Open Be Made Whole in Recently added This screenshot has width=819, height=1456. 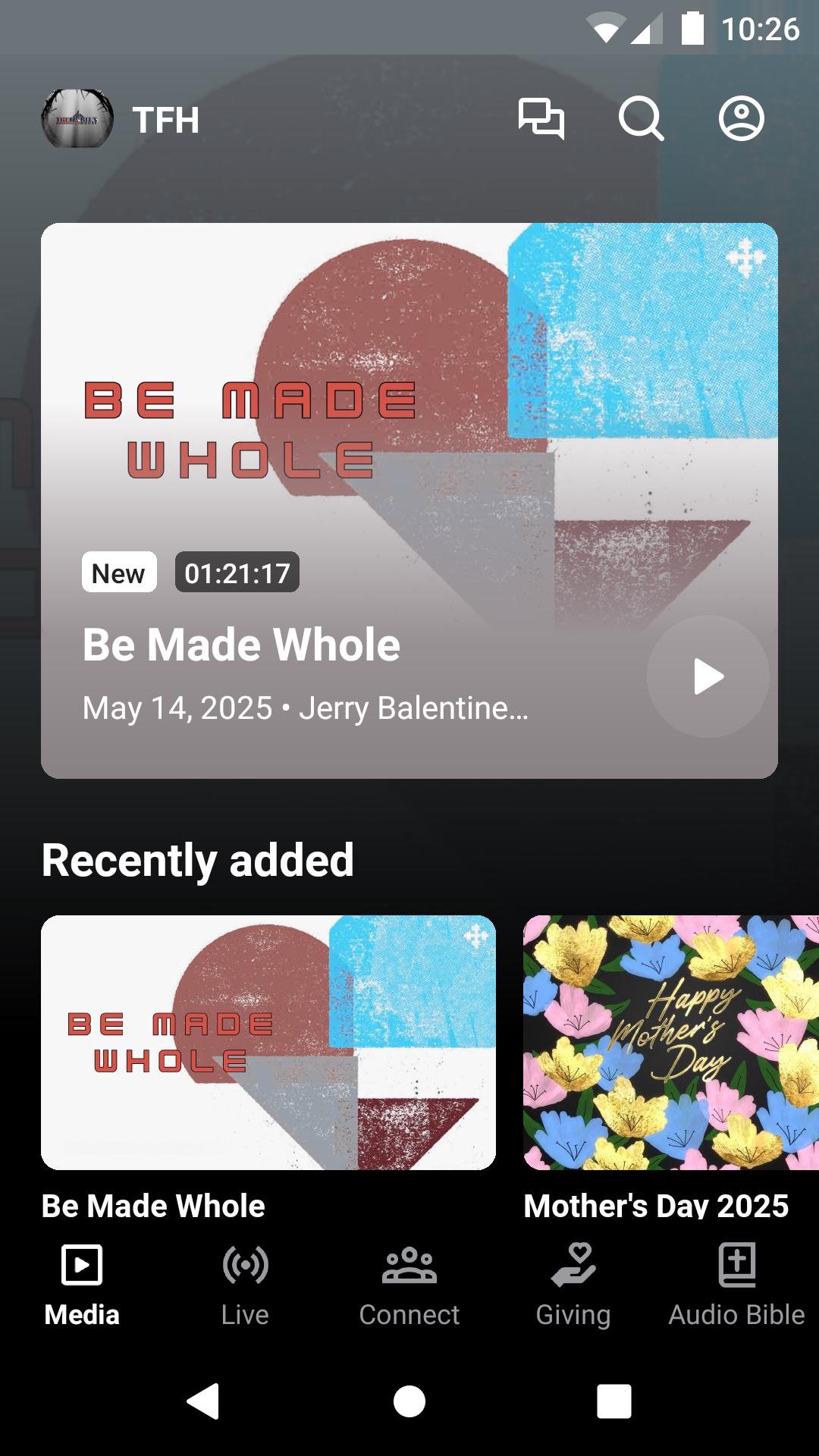tap(268, 1043)
